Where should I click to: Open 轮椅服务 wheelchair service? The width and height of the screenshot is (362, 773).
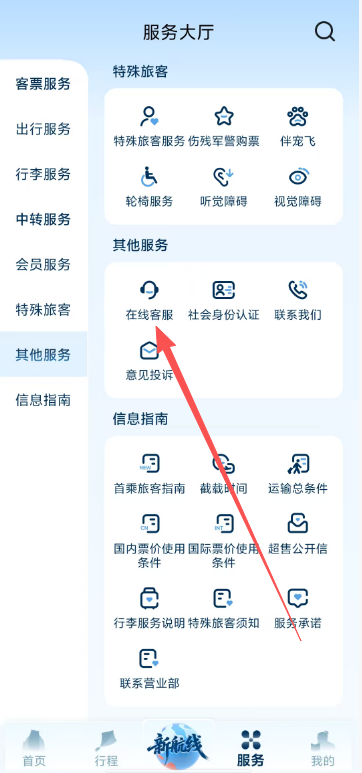149,186
